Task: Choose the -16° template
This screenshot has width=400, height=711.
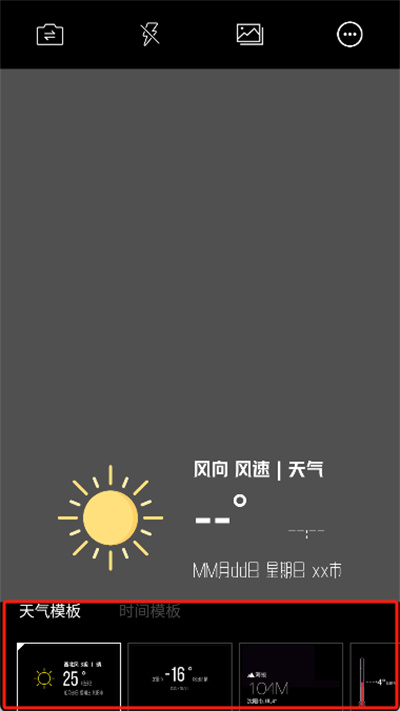Action: (180, 676)
